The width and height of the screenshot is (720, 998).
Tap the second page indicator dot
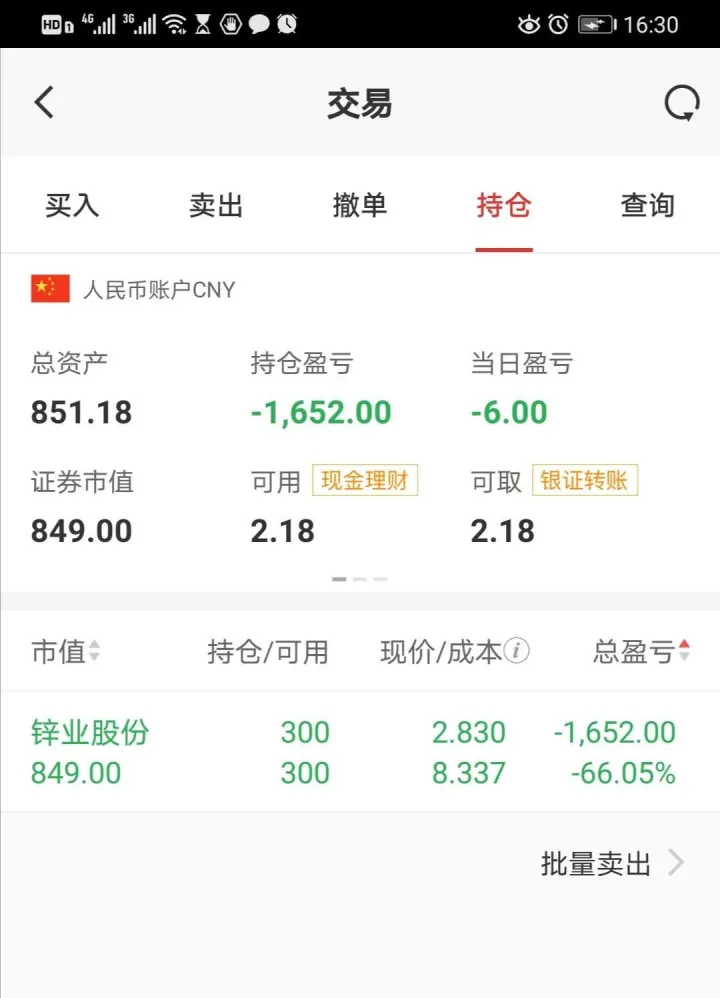(x=359, y=579)
